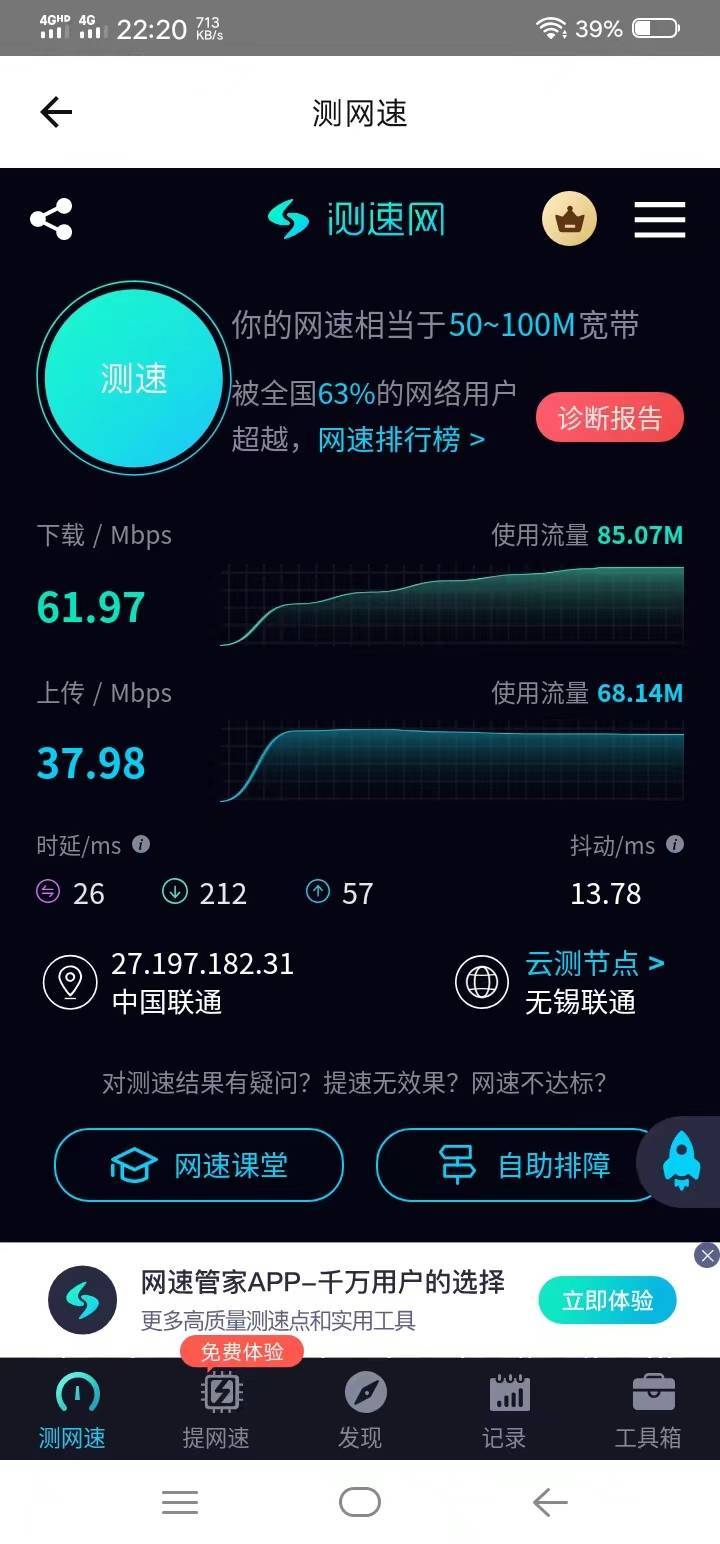Open 云测节点 node selection
This screenshot has width=720, height=1544.
(x=594, y=963)
